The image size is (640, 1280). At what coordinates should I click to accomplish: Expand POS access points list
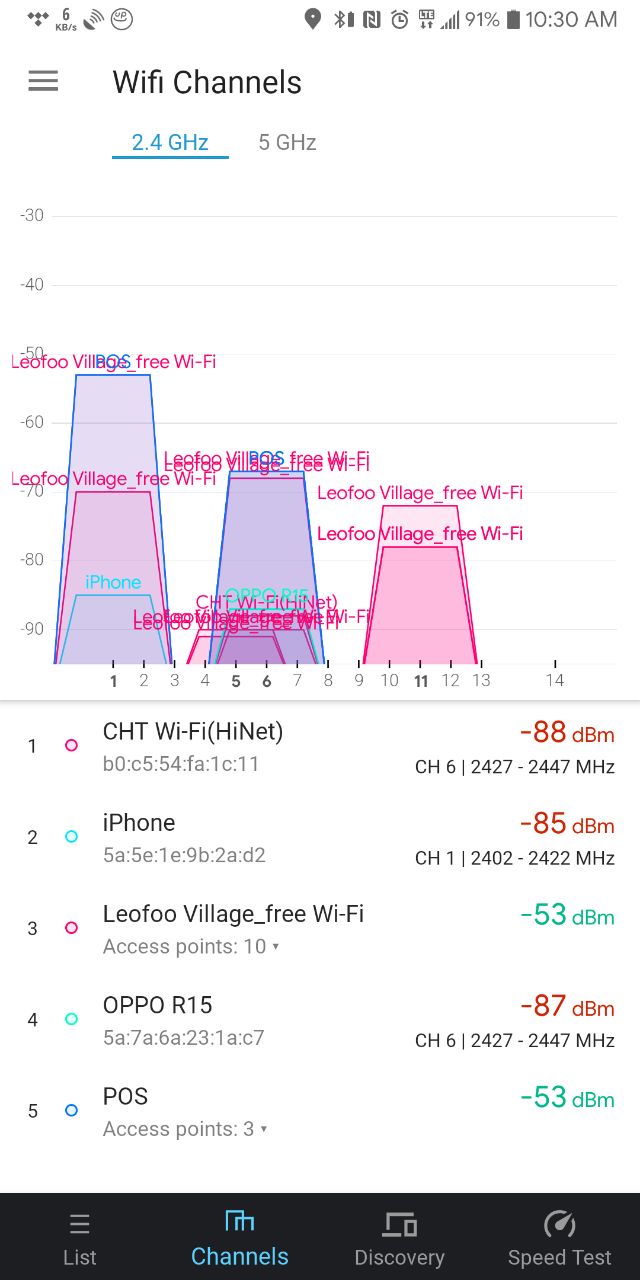click(185, 1129)
